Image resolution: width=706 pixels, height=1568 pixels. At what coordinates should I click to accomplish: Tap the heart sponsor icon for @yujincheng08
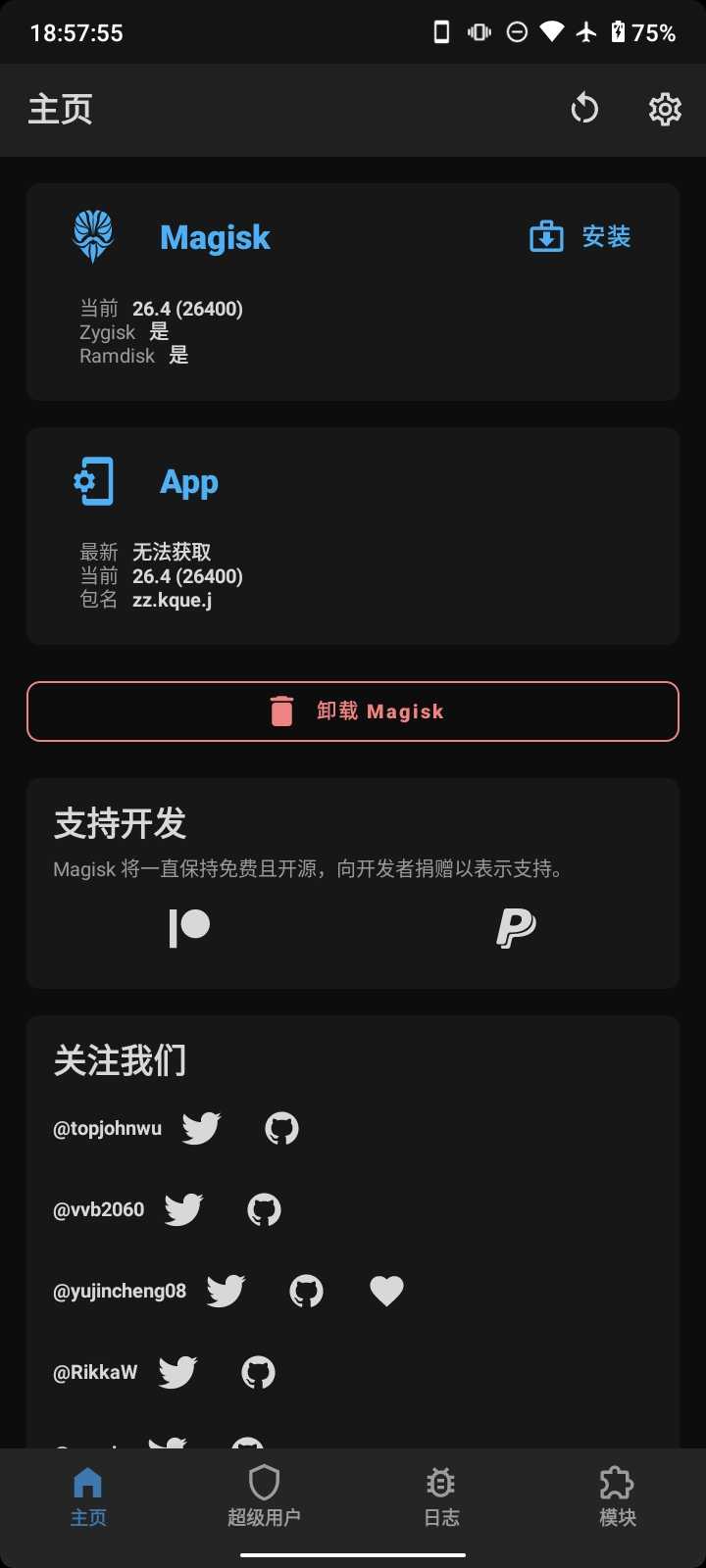pos(386,1291)
